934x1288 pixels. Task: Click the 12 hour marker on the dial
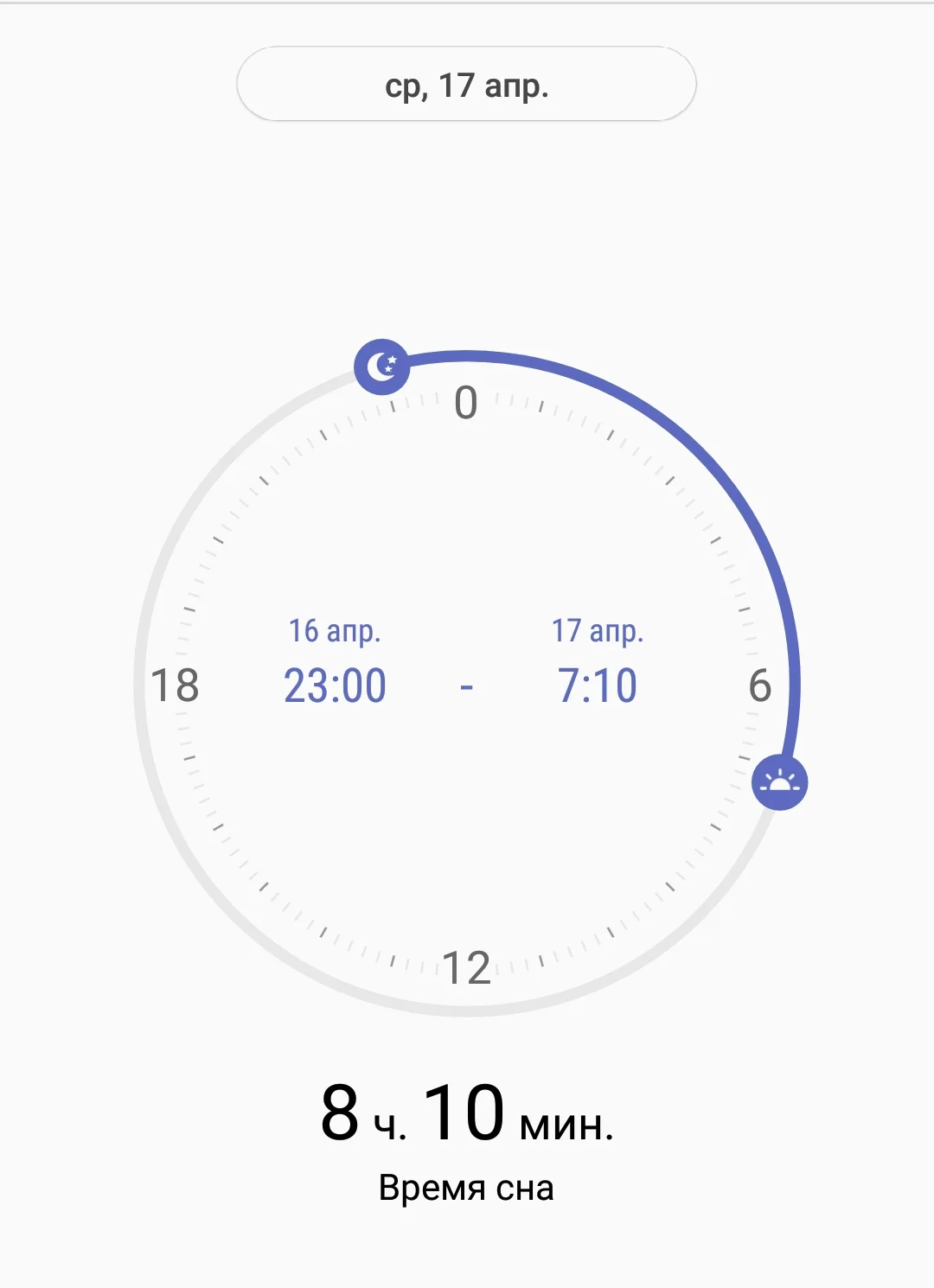(467, 966)
